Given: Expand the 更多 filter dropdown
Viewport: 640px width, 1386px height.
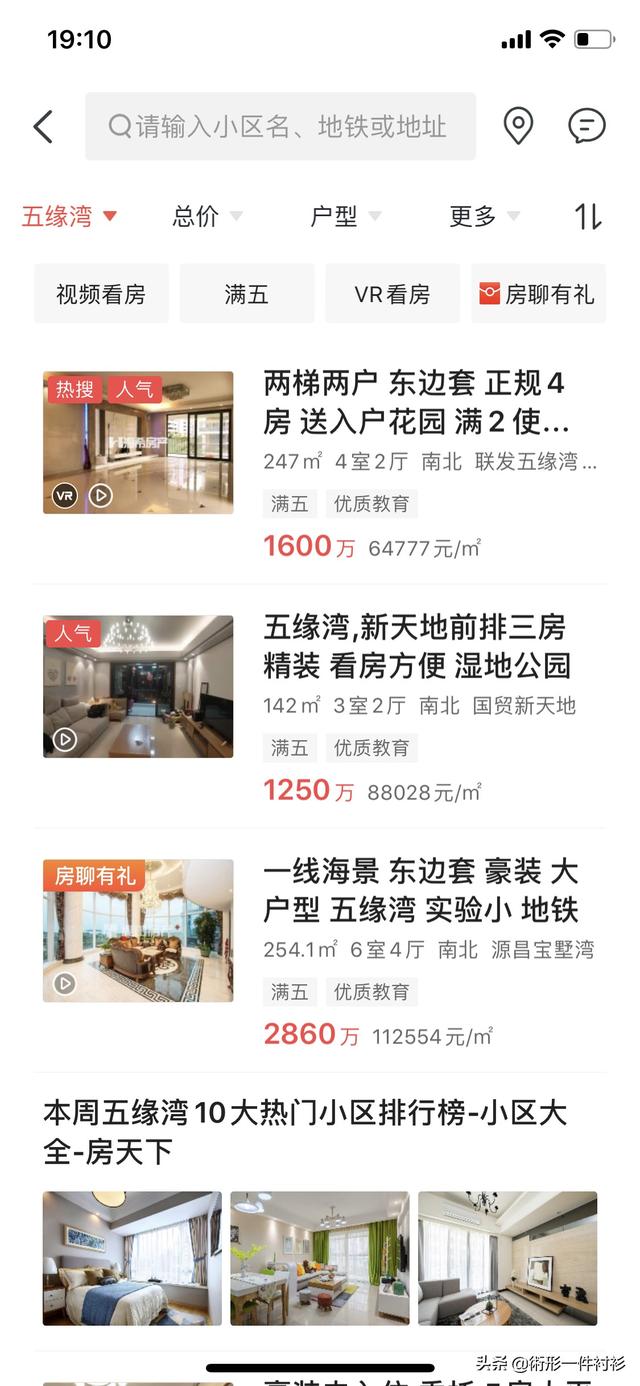Looking at the screenshot, I should [484, 216].
